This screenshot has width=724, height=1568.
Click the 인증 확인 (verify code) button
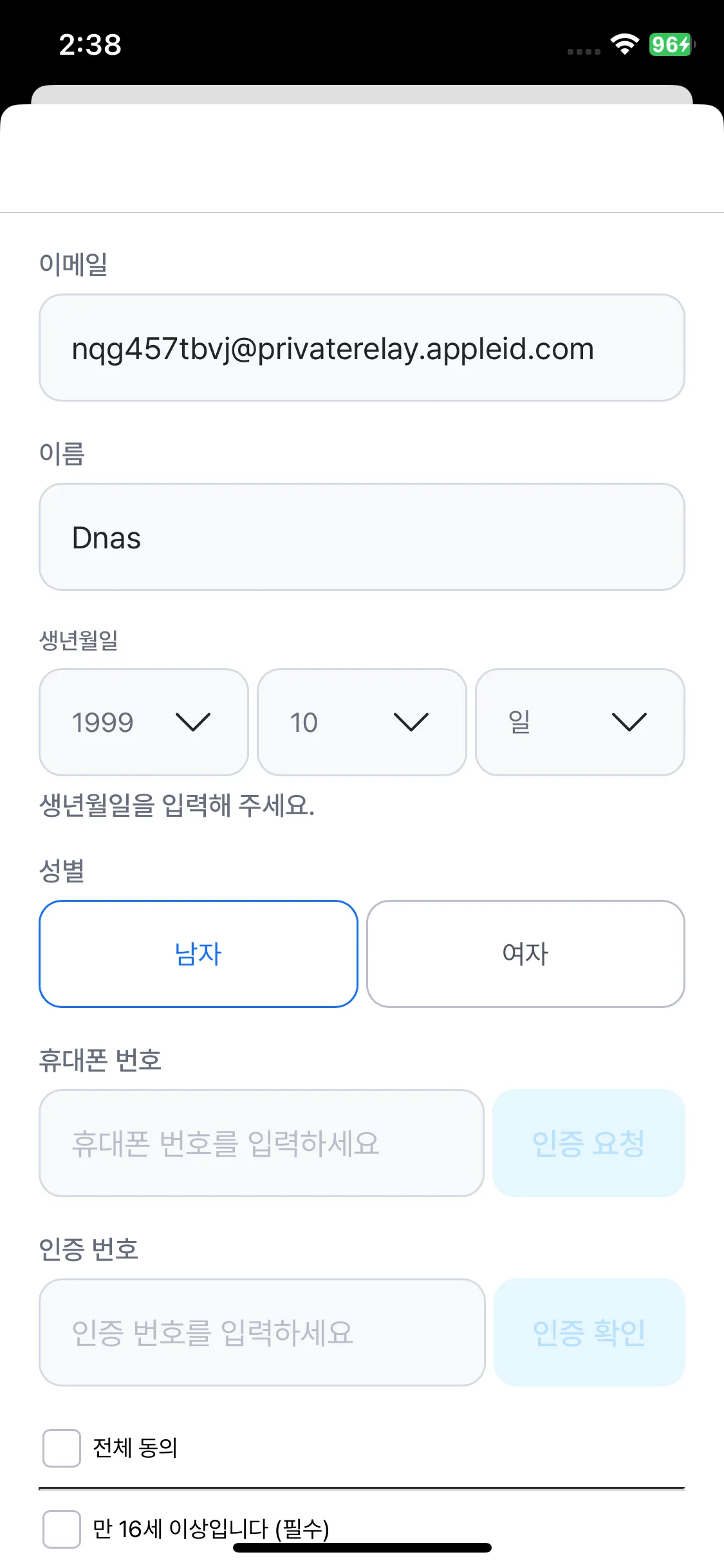pos(588,1334)
